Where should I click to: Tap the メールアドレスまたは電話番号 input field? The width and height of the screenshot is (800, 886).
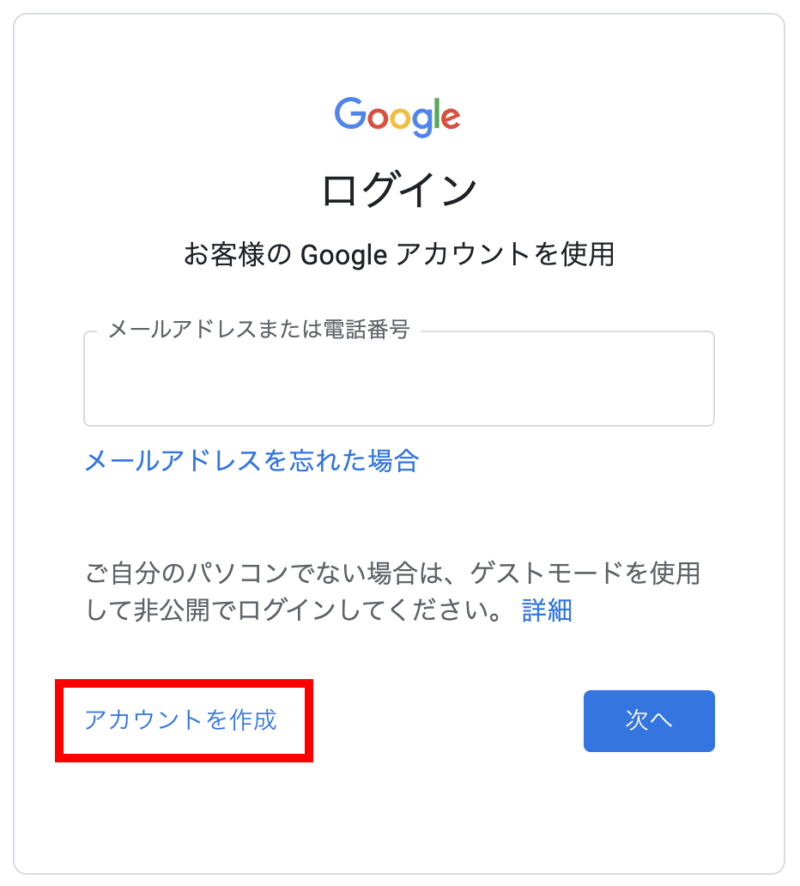(398, 381)
